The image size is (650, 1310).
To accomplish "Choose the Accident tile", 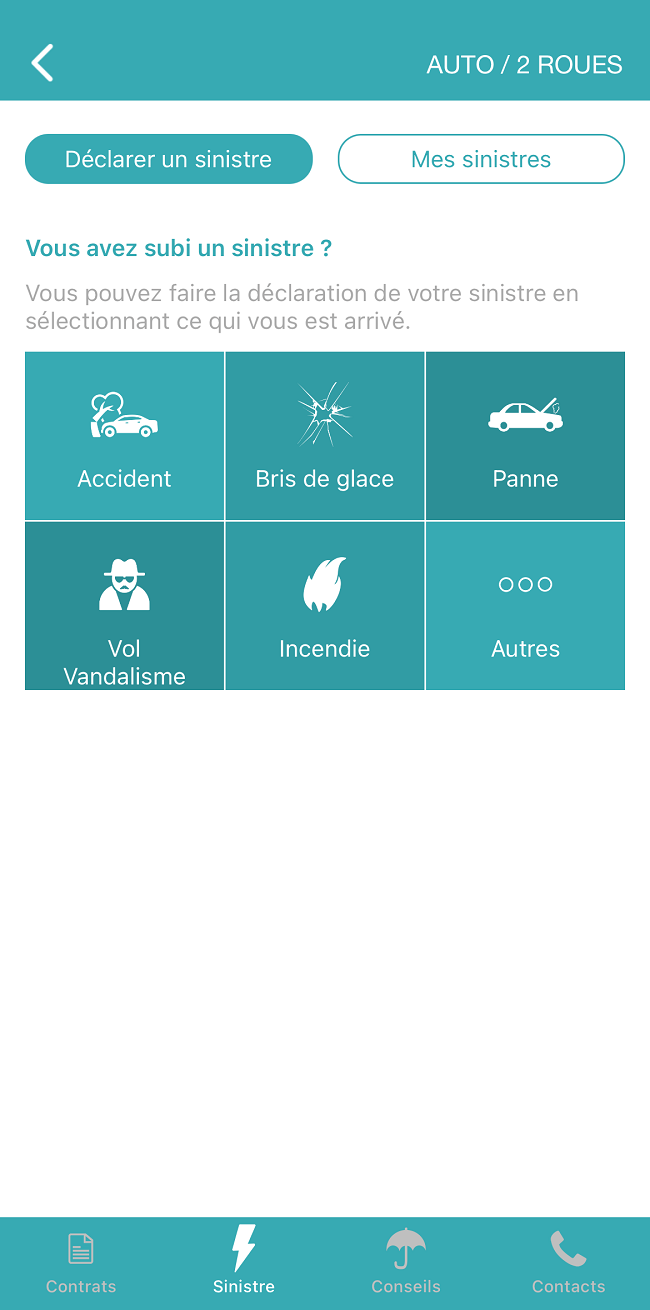I will (125, 436).
